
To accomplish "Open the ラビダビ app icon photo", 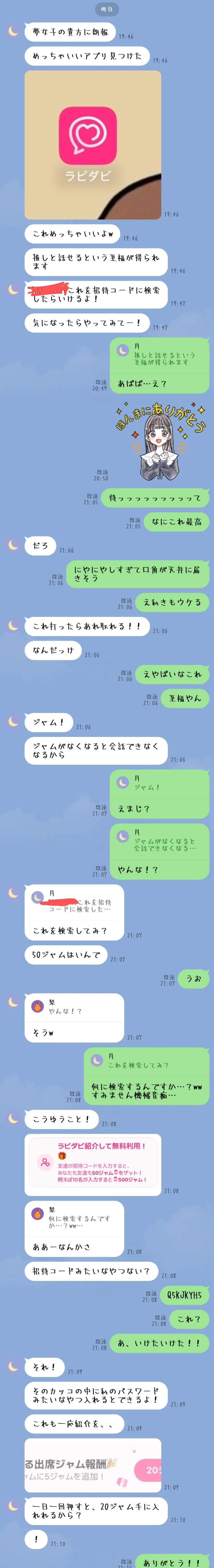I will pos(92,144).
